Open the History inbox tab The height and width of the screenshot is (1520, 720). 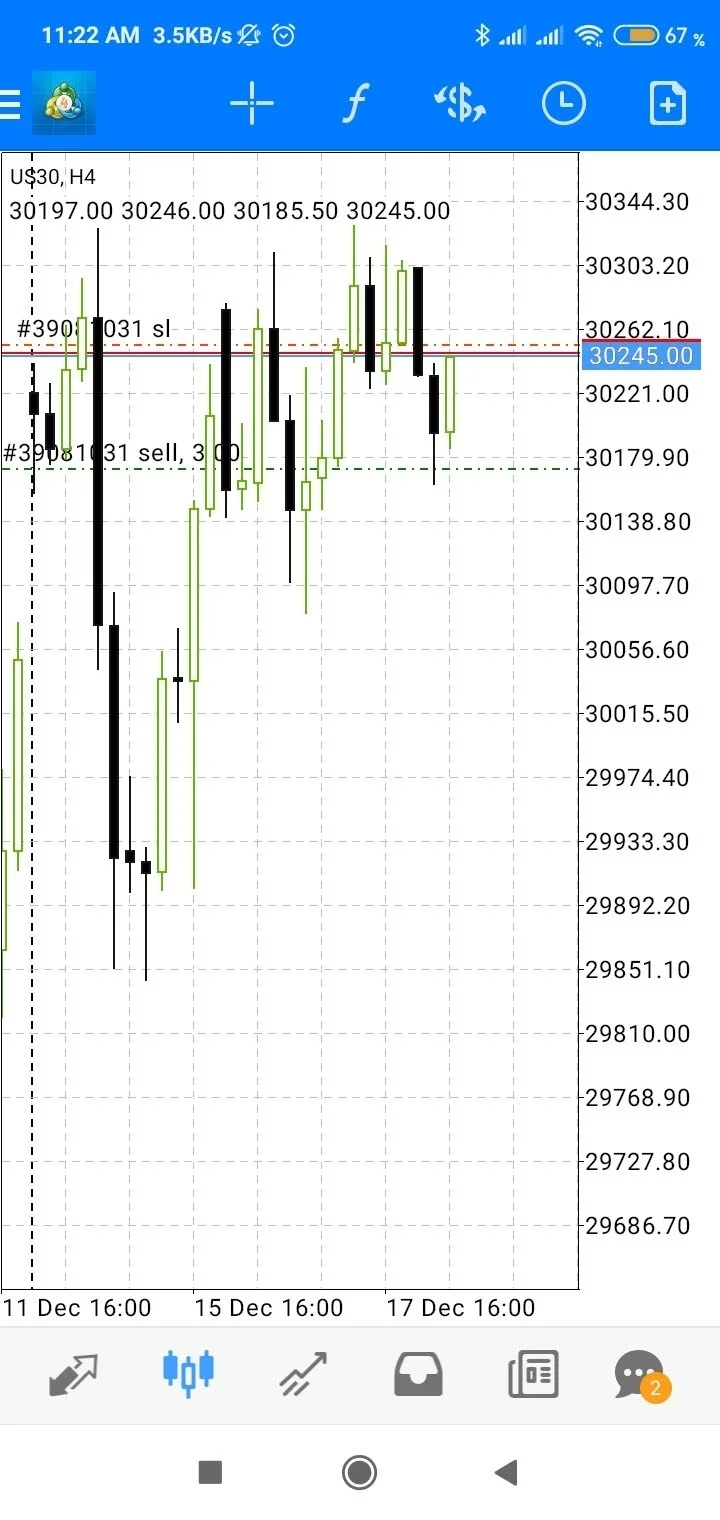click(x=418, y=1375)
